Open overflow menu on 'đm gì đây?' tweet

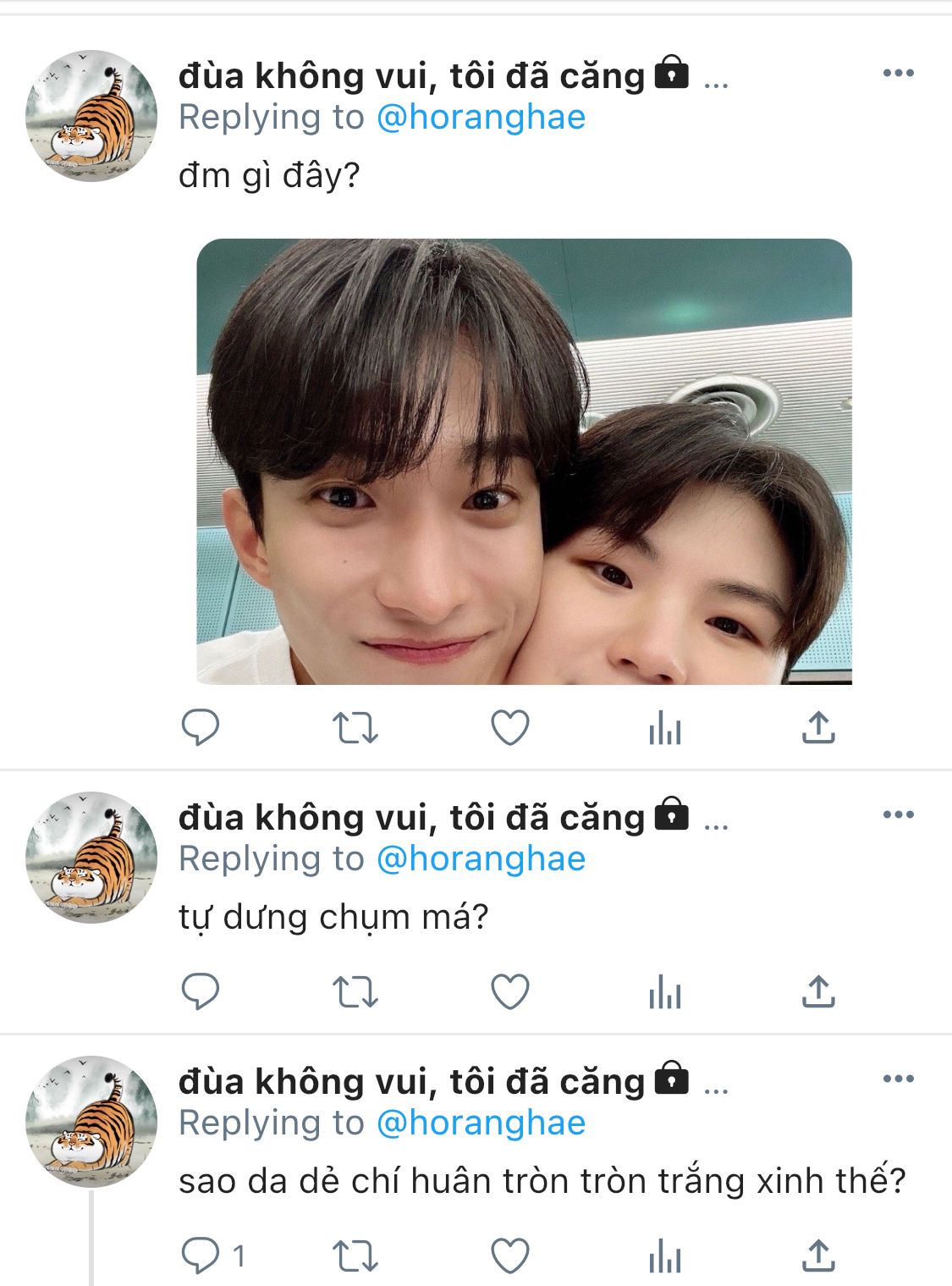898,73
